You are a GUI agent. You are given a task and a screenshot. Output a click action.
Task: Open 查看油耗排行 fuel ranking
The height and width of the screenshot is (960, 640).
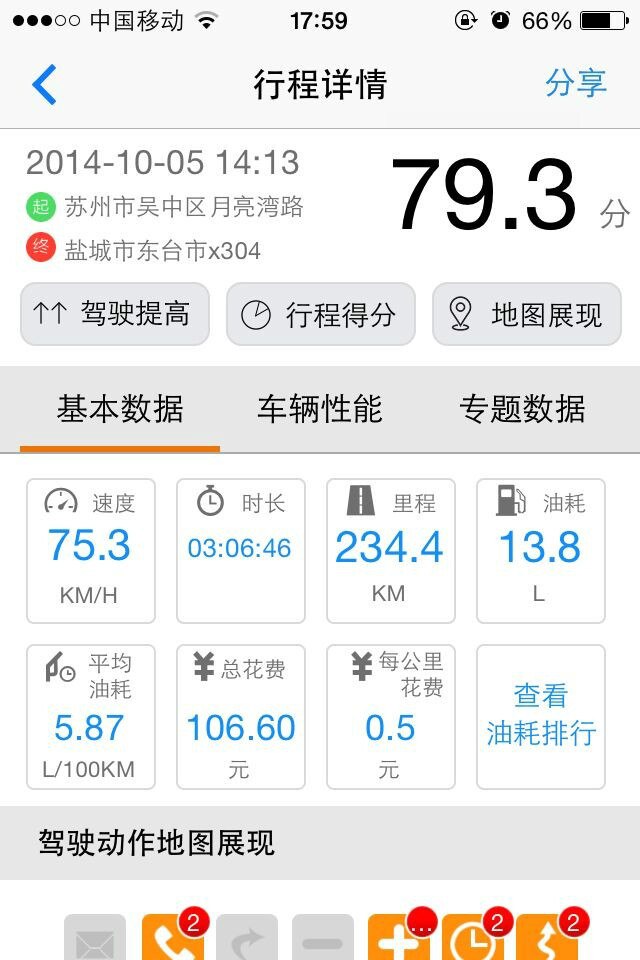pos(541,715)
